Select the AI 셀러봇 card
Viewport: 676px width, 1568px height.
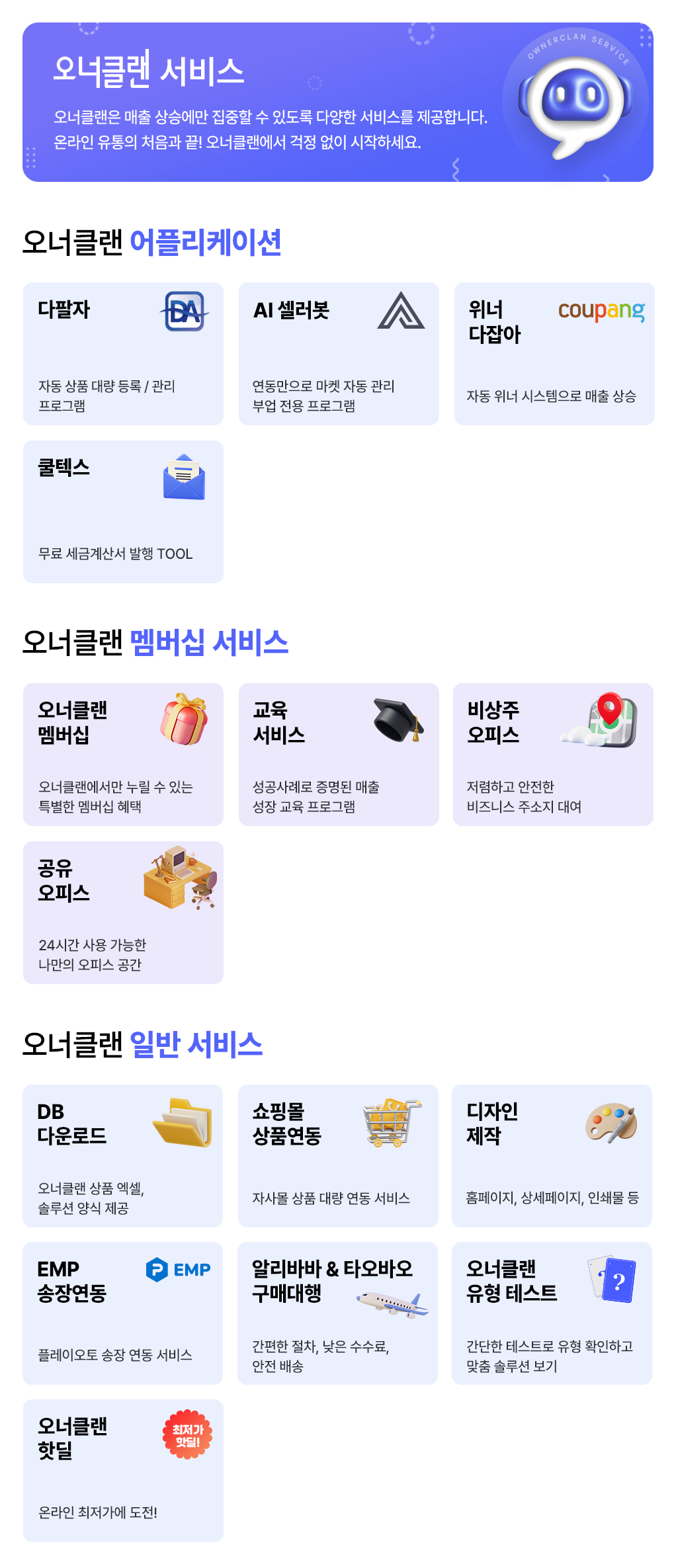click(339, 353)
